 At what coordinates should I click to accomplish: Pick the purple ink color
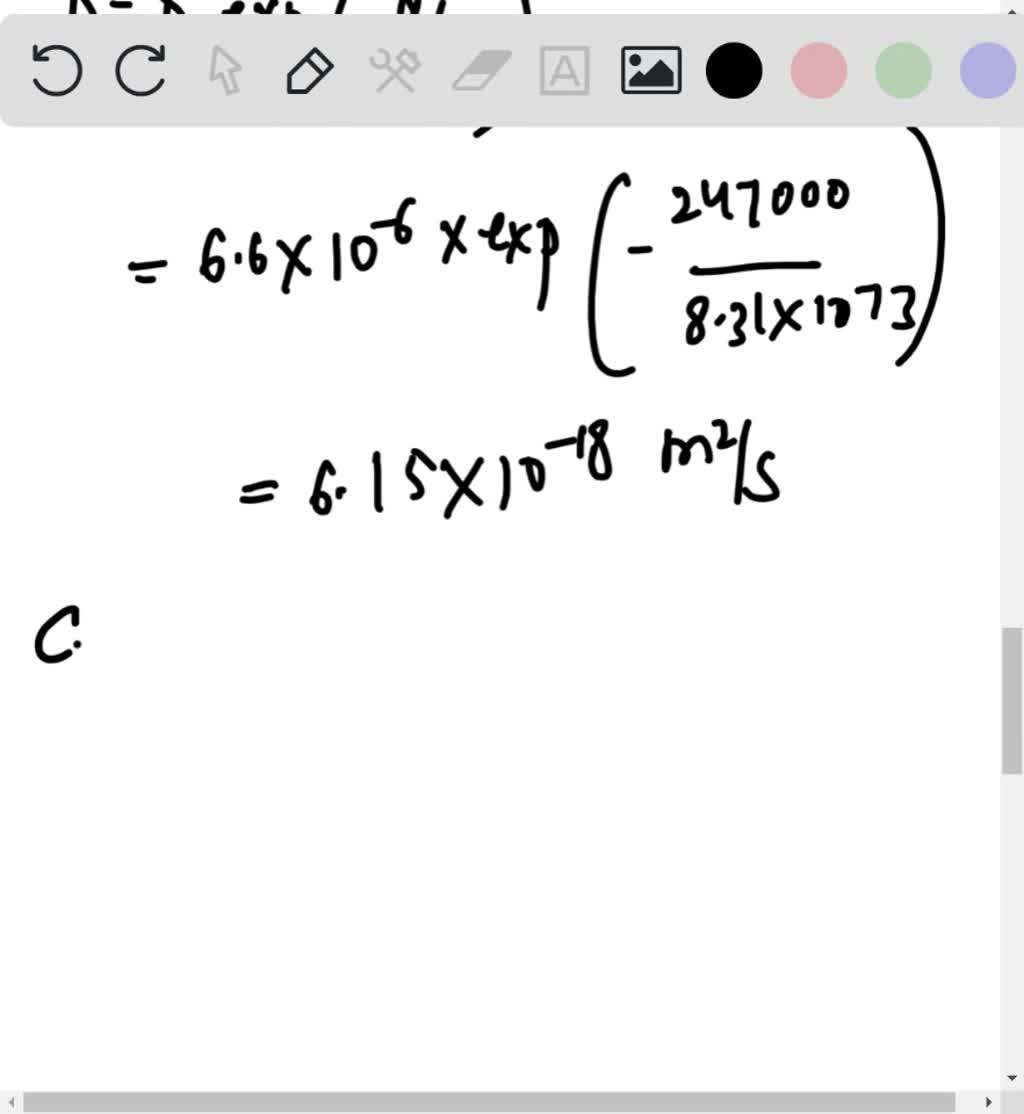(987, 72)
